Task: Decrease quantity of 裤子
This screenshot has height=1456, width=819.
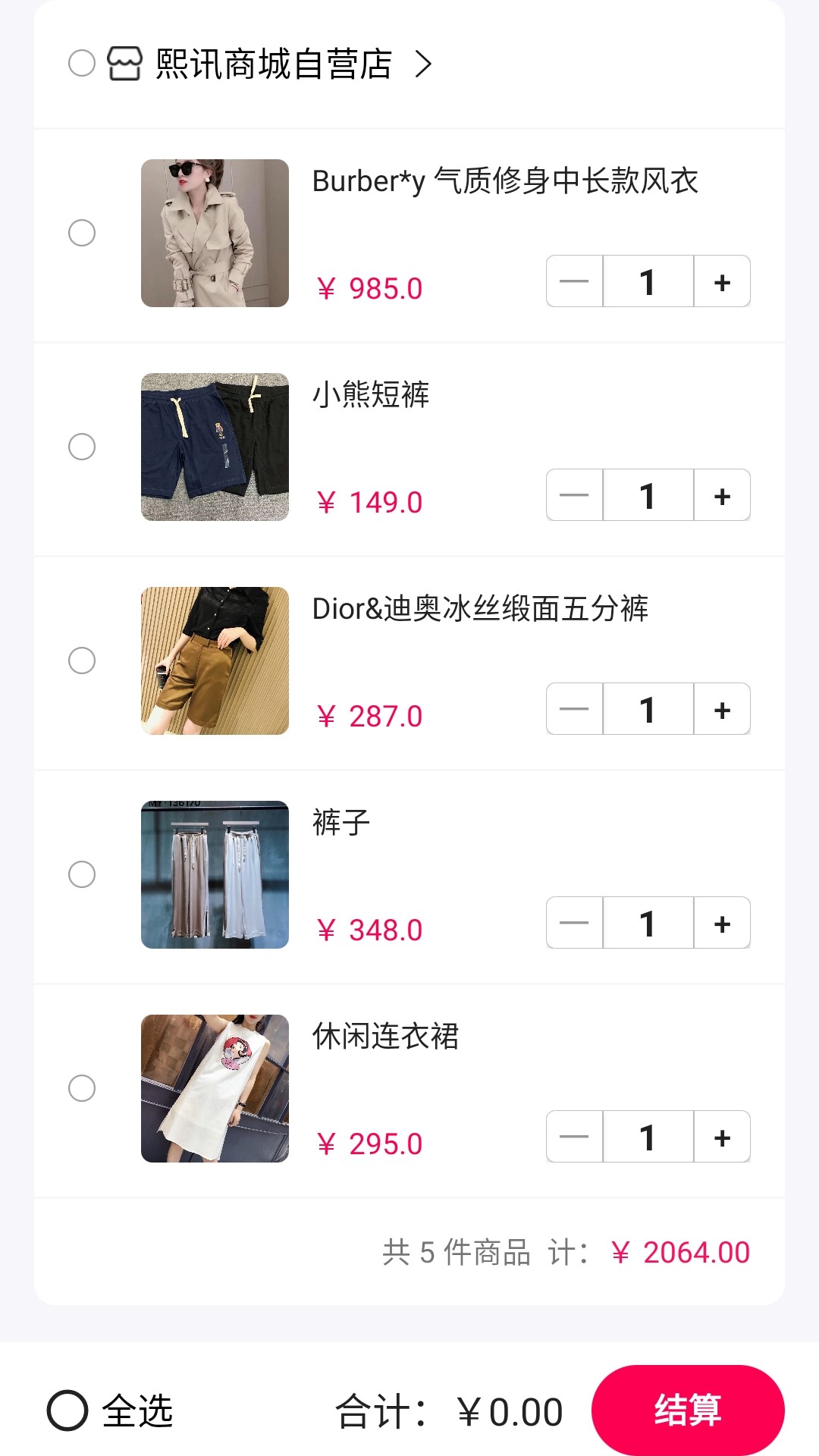Action: click(x=573, y=923)
